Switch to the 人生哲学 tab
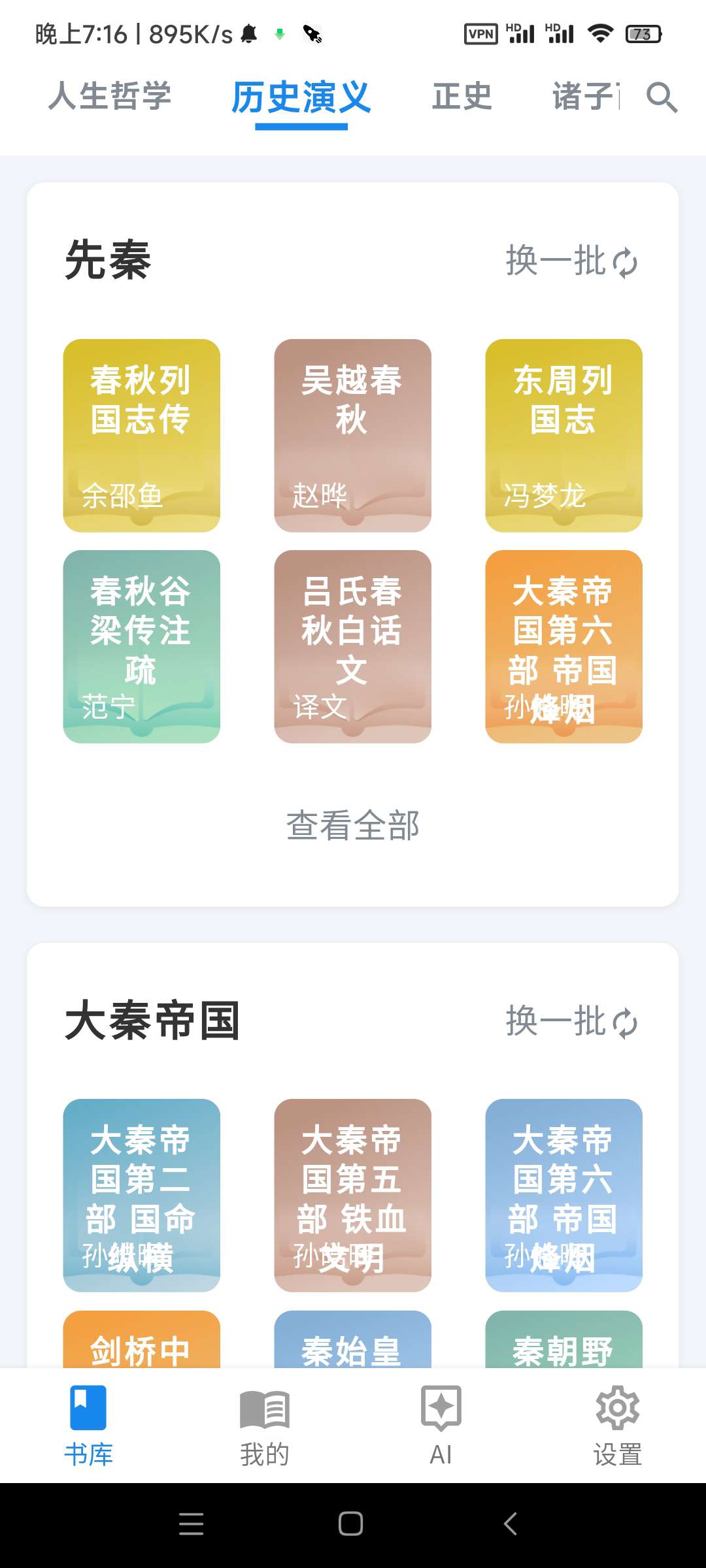Image resolution: width=706 pixels, height=1568 pixels. pos(110,97)
